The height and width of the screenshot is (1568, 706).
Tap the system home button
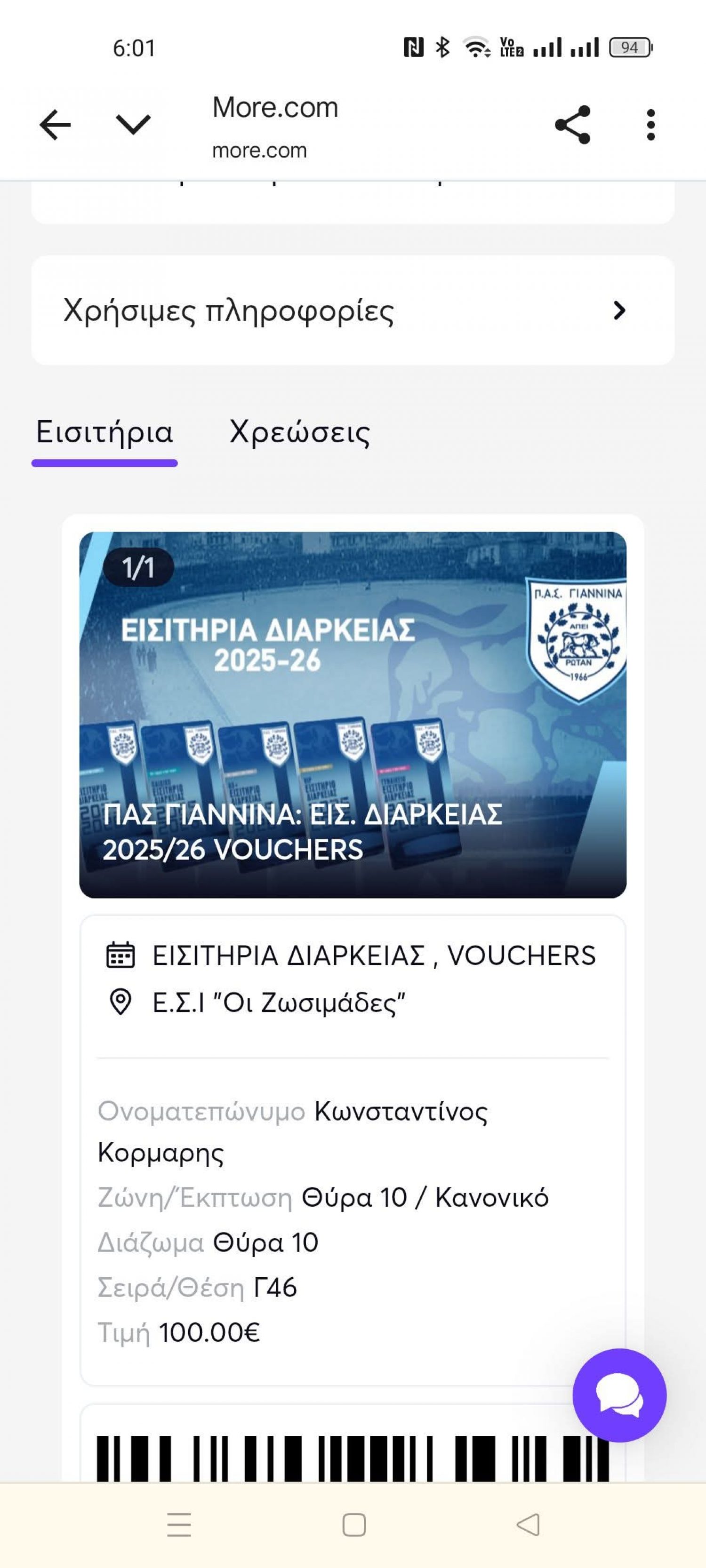click(354, 1525)
